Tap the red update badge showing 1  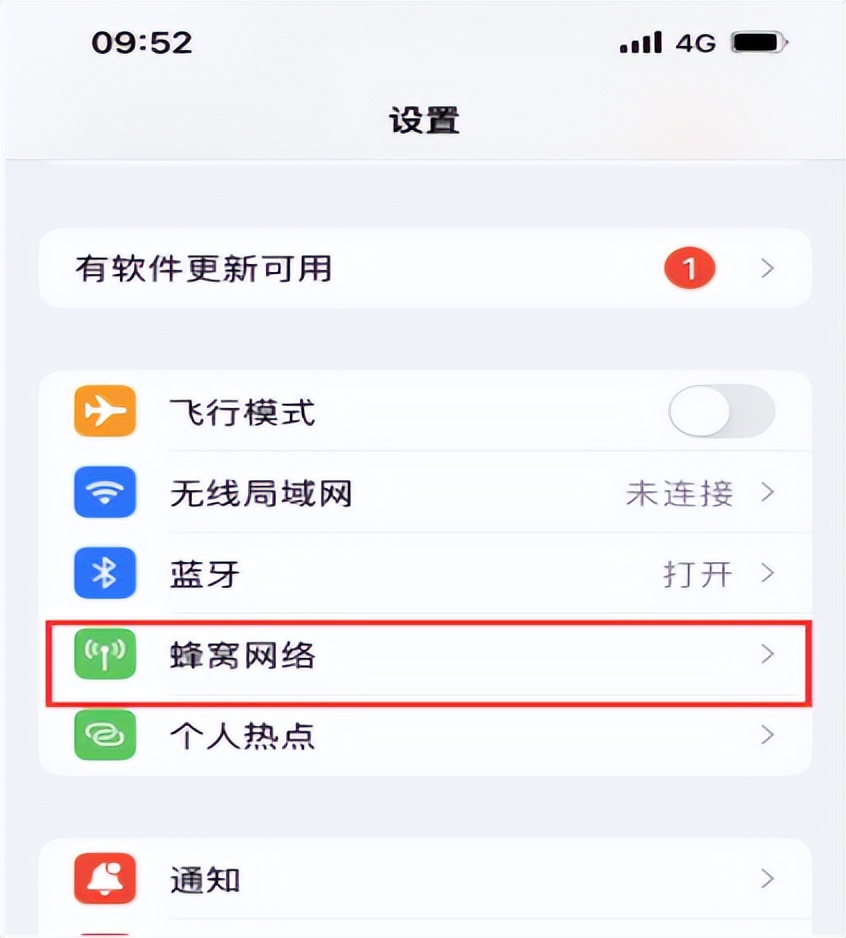coord(688,267)
